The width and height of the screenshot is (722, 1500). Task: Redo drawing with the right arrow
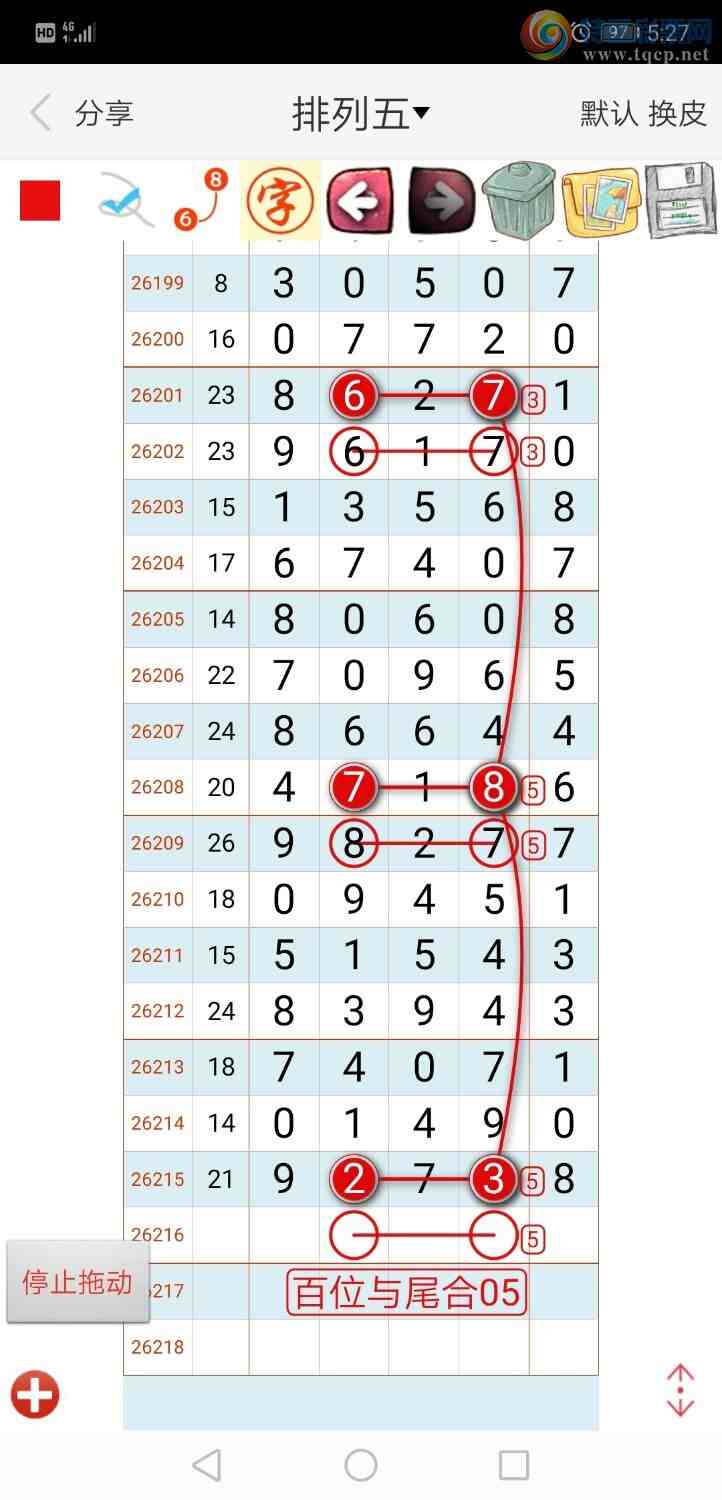[442, 201]
